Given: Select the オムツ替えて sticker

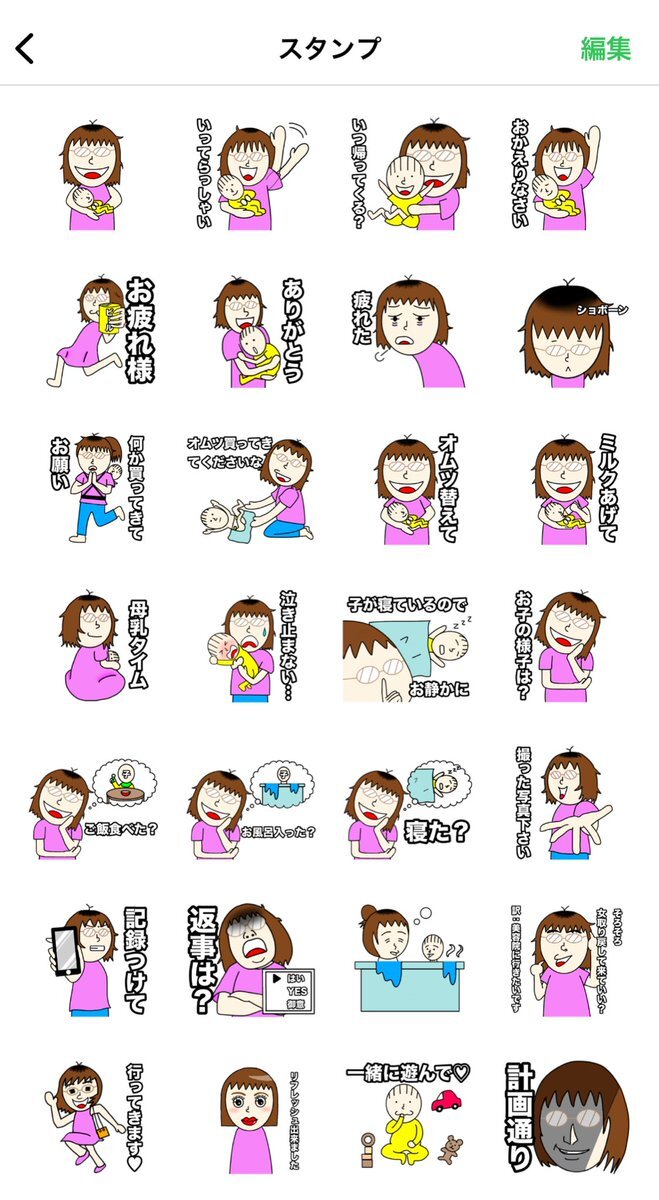Looking at the screenshot, I should click(x=408, y=489).
